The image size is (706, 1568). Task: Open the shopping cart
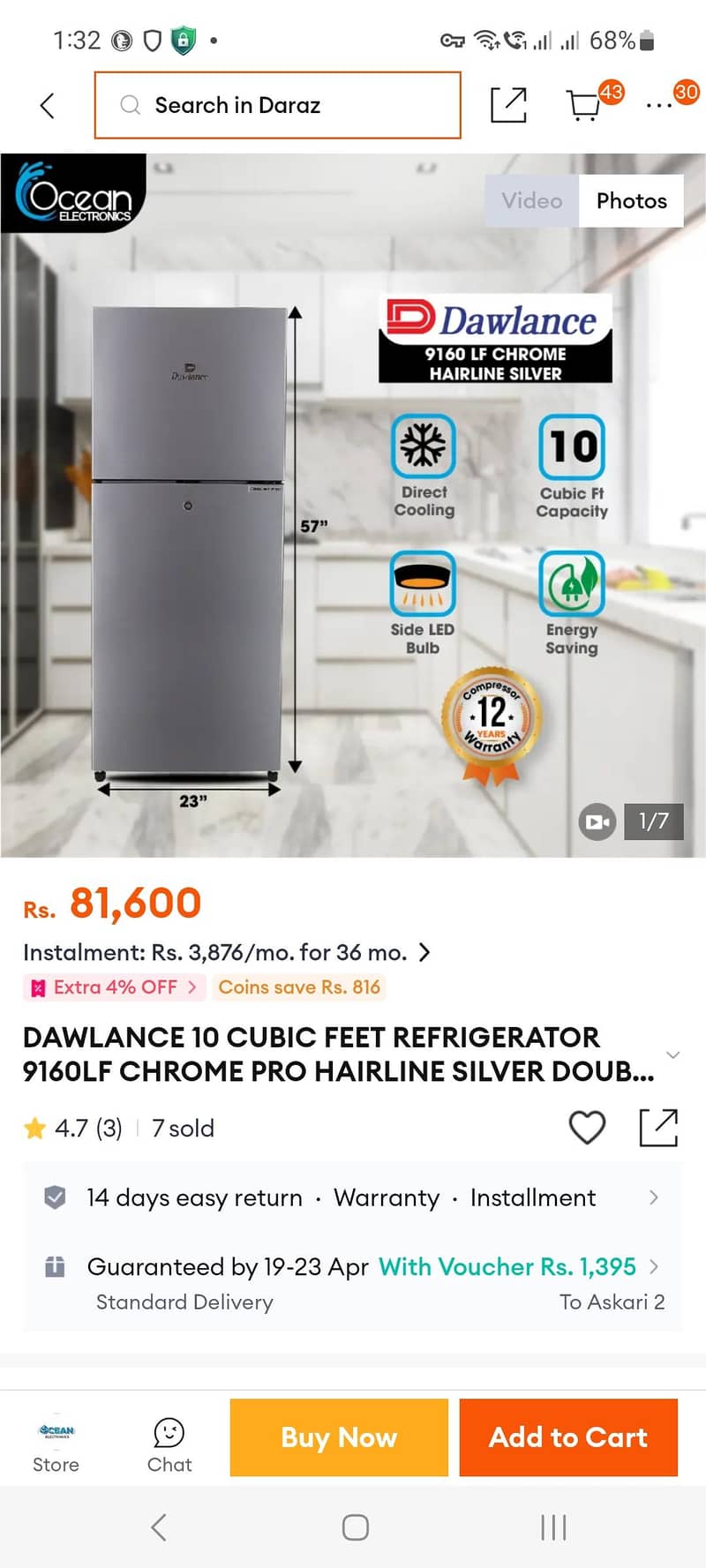coord(583,106)
